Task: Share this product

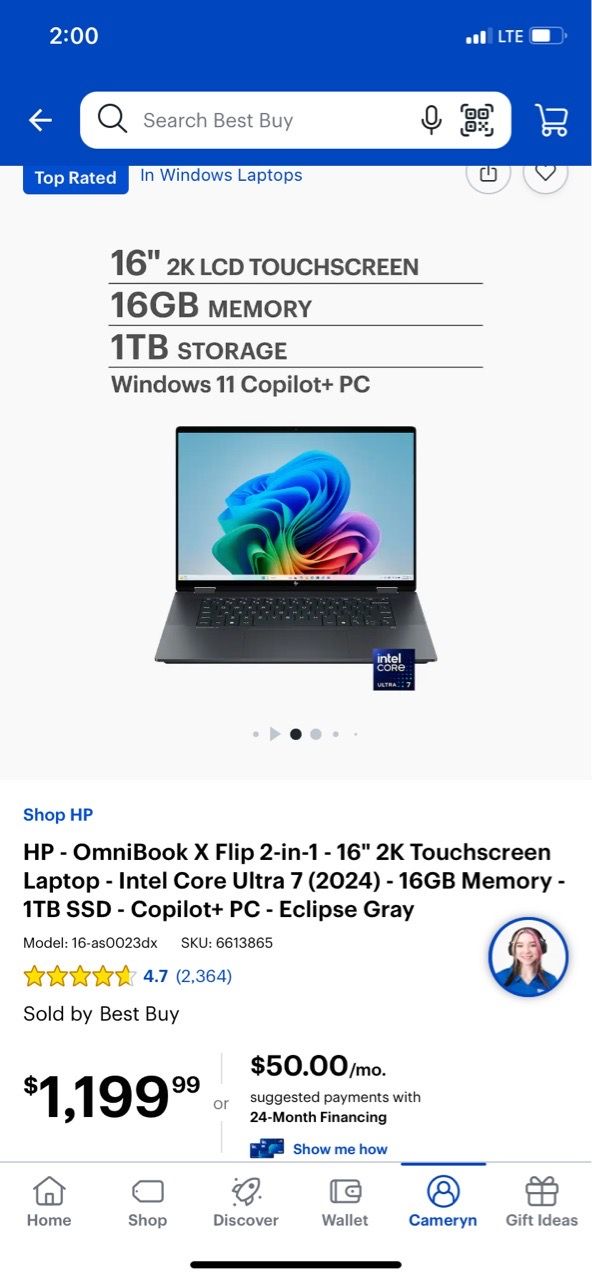Action: click(x=488, y=174)
